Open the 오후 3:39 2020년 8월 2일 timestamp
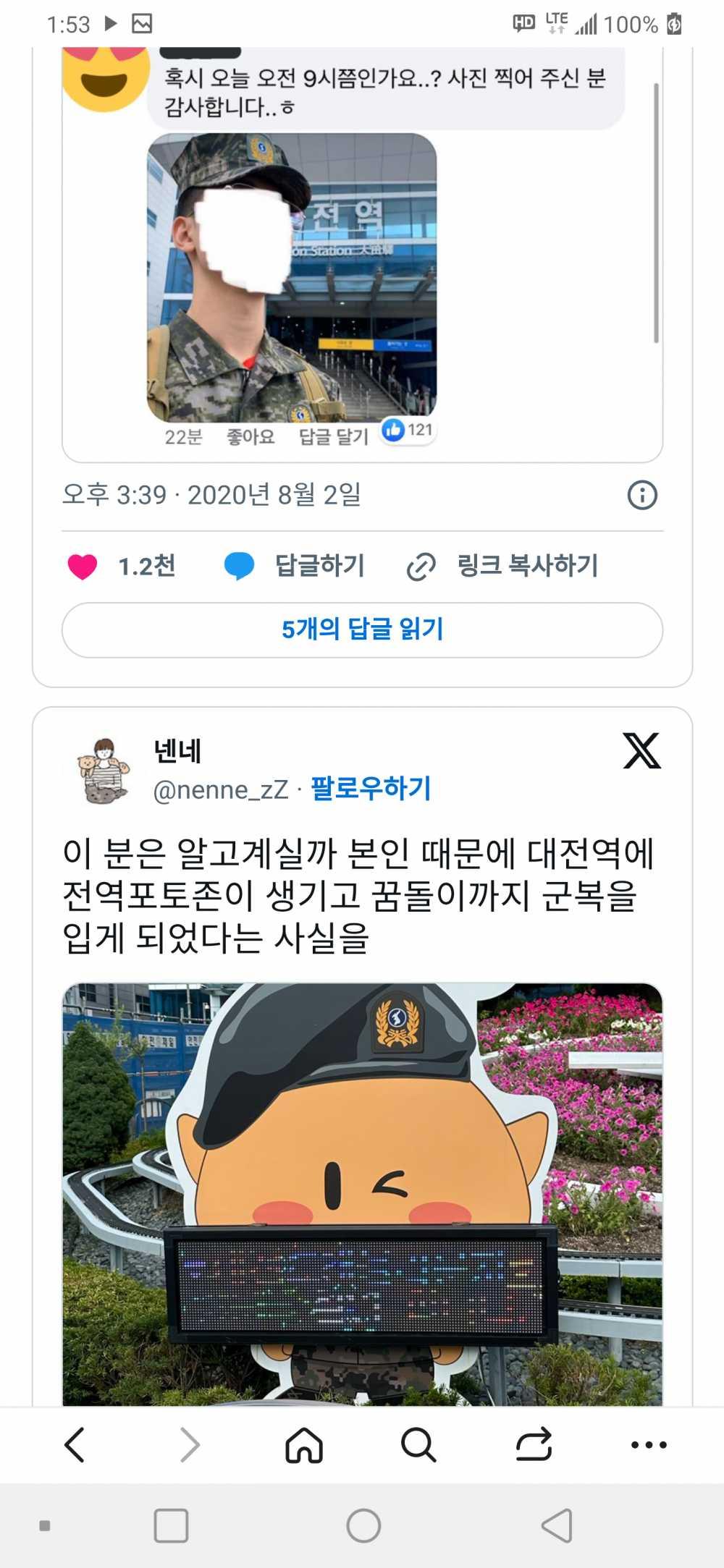This screenshot has height=1568, width=724. click(x=211, y=496)
